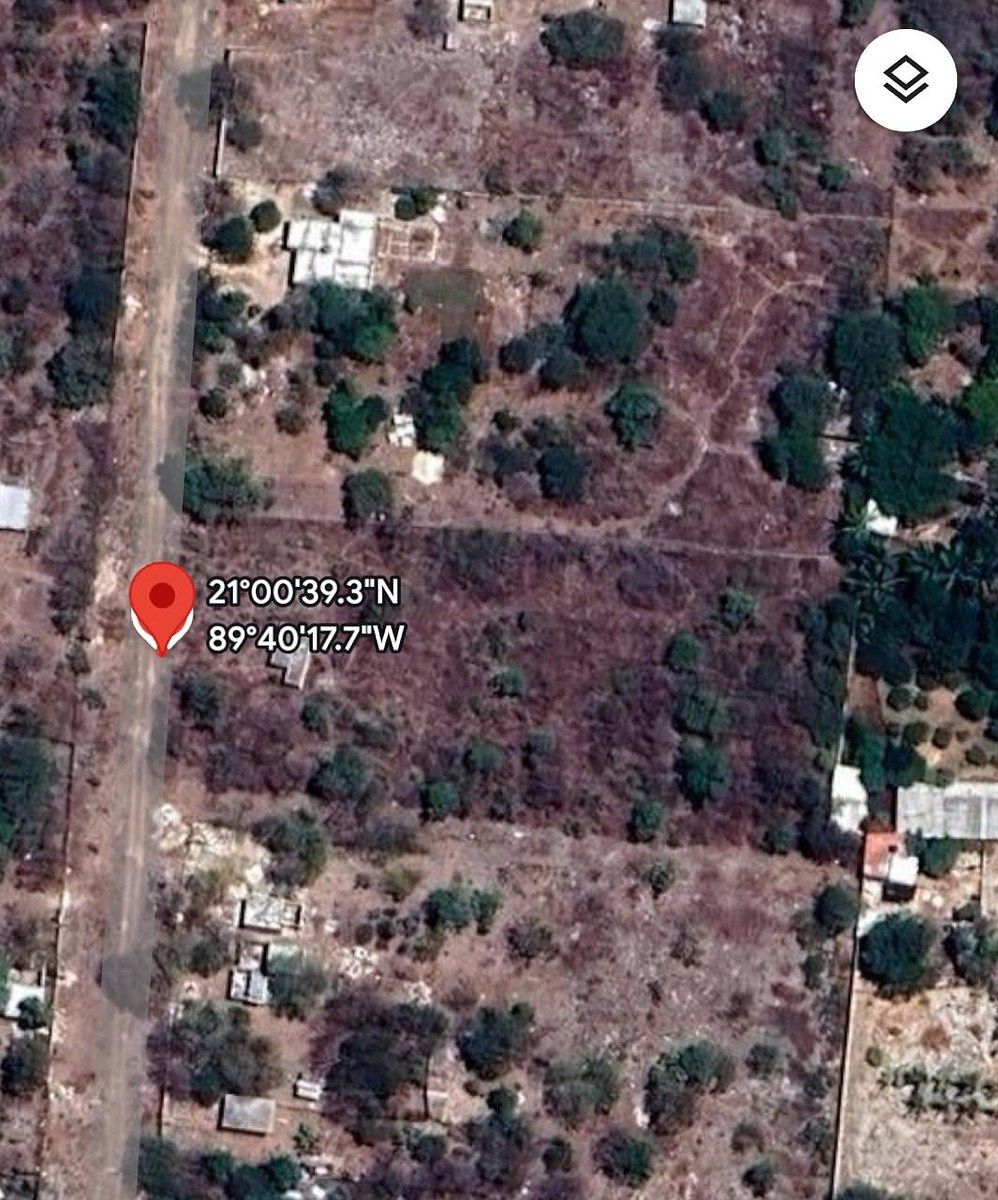The height and width of the screenshot is (1200, 998).
Task: Open the map layers button
Action: (905, 80)
